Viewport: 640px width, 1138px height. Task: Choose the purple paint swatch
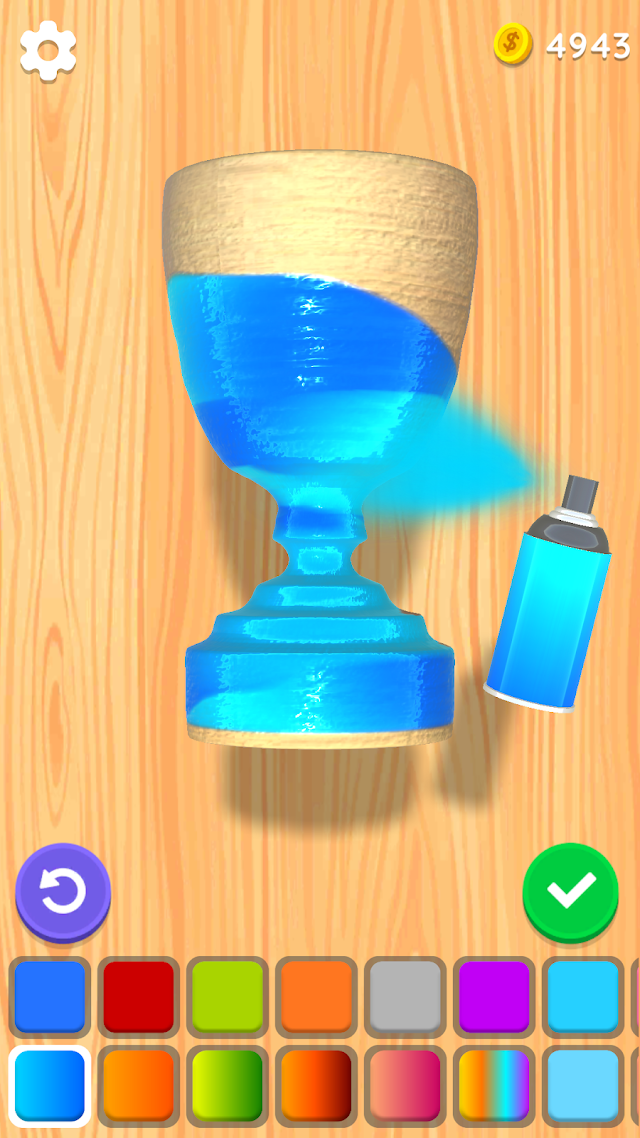pos(493,997)
